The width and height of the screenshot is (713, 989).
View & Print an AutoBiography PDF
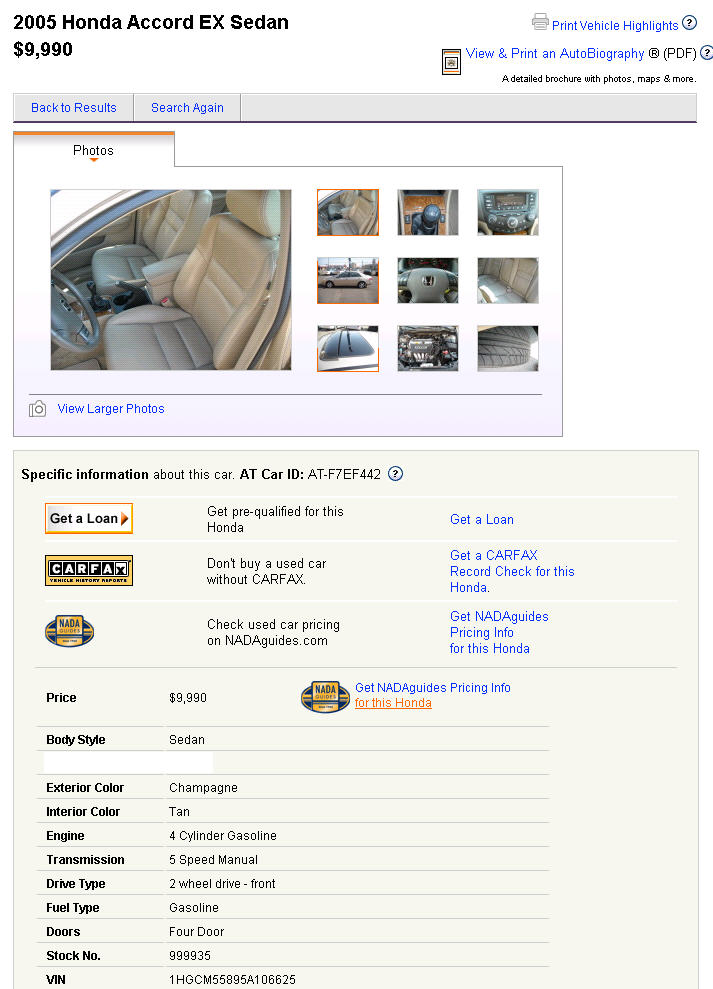pos(554,54)
